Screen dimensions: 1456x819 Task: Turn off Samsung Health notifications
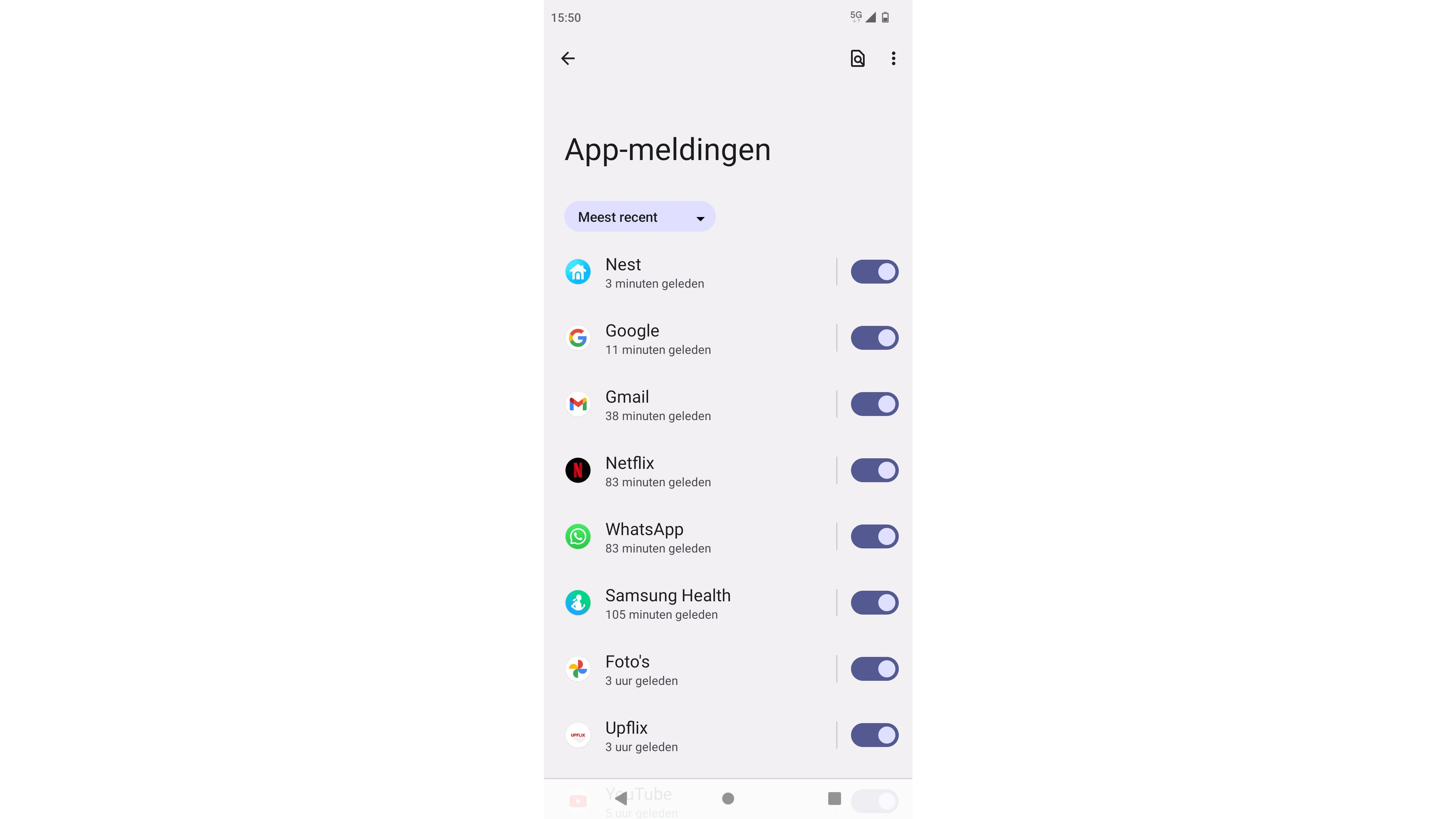tap(874, 603)
